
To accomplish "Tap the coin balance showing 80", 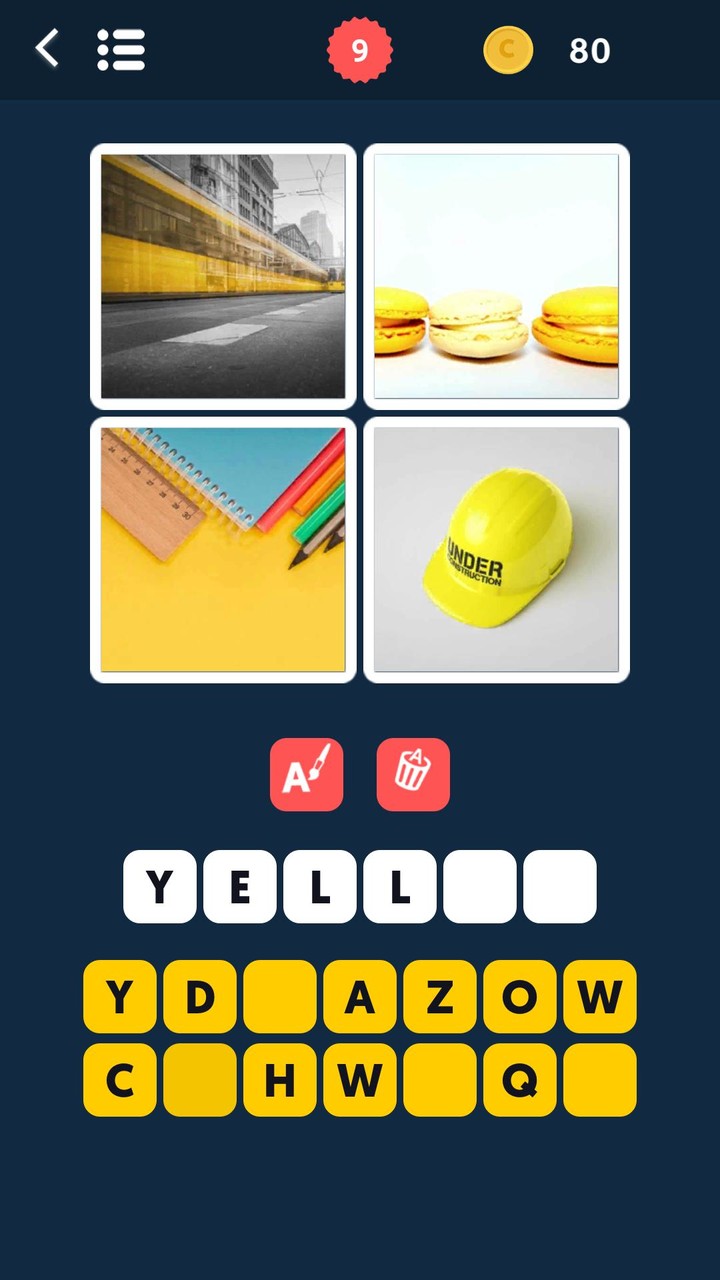I will 590,51.
